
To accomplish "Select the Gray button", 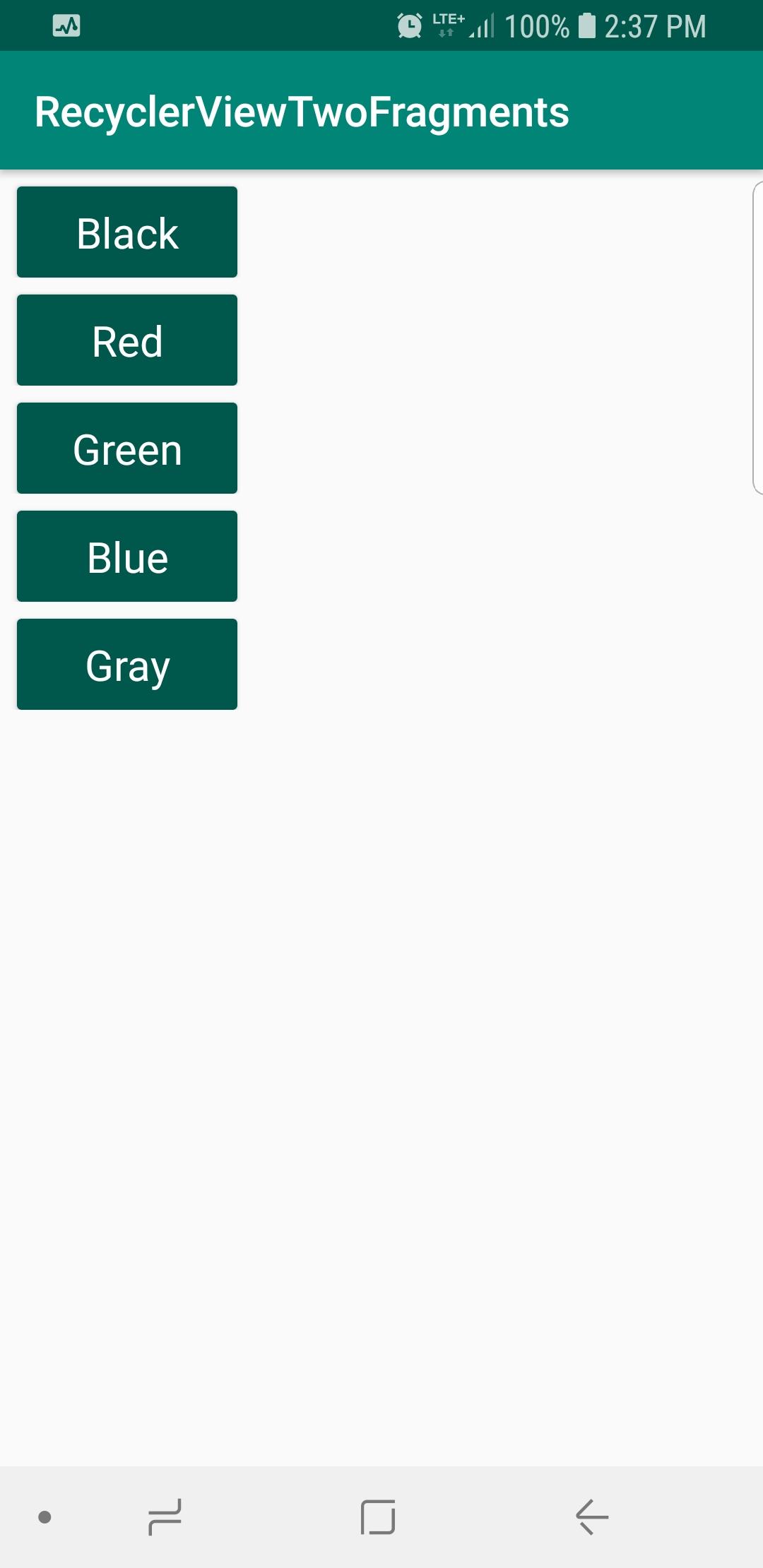I will pos(127,665).
